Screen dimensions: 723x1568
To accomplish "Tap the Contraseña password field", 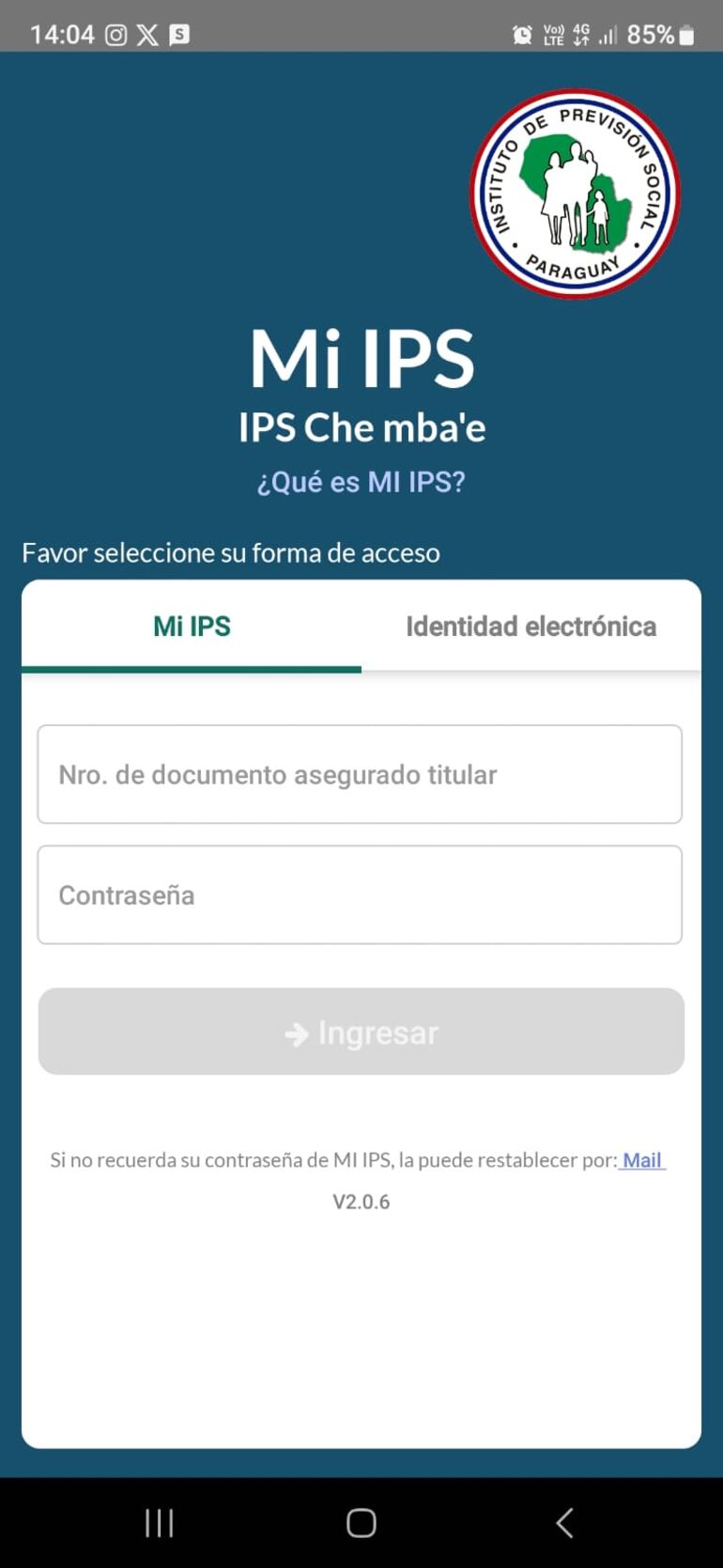I will click(x=360, y=895).
